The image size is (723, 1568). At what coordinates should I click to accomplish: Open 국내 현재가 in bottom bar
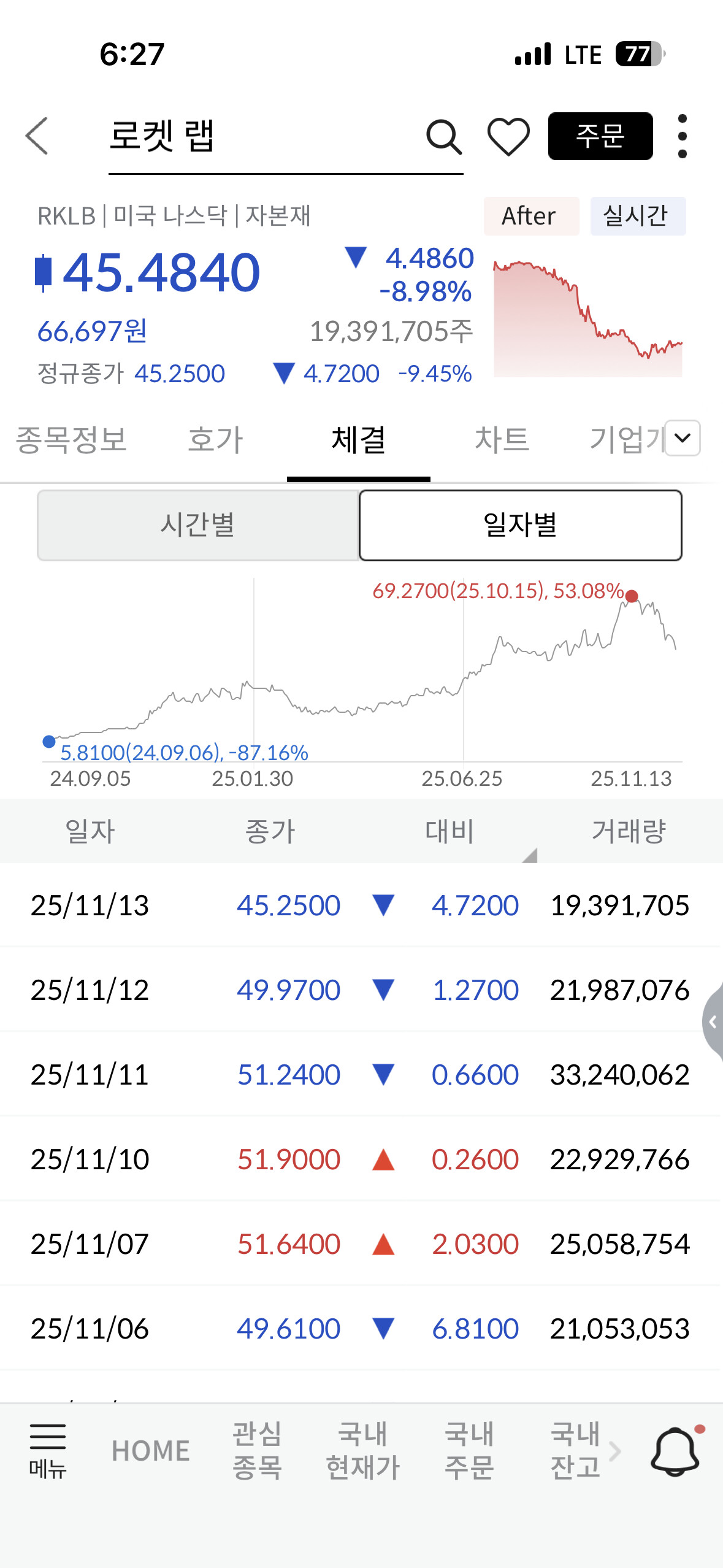(363, 1451)
